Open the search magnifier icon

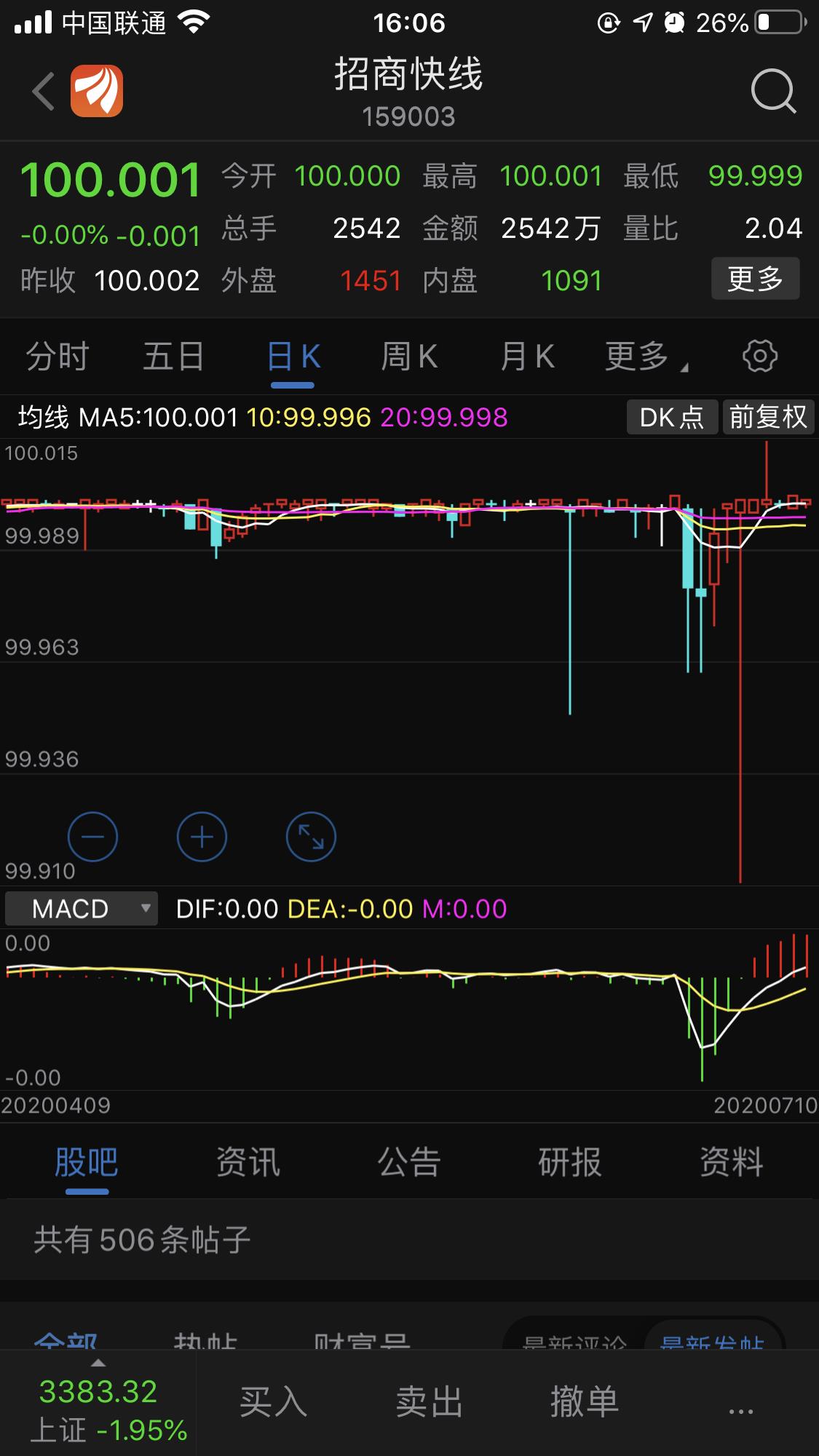[x=772, y=92]
